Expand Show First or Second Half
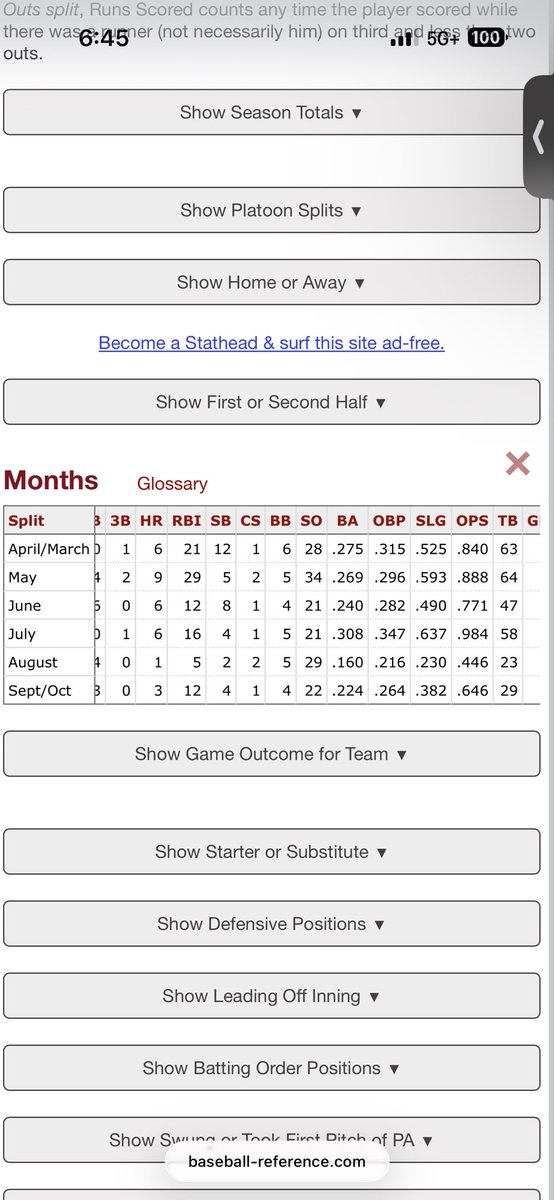Viewport: 554px width, 1200px height. [270, 403]
